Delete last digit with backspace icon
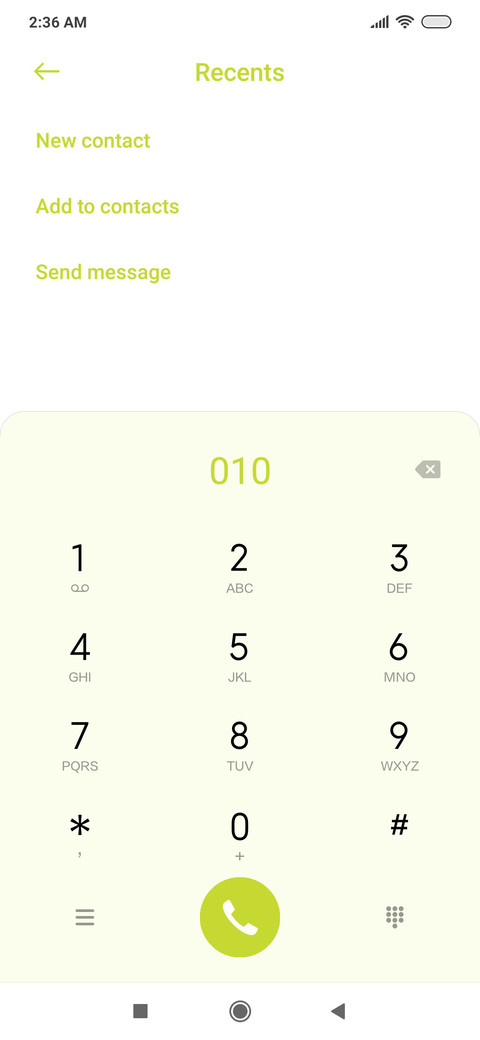480x1040 pixels. [428, 470]
